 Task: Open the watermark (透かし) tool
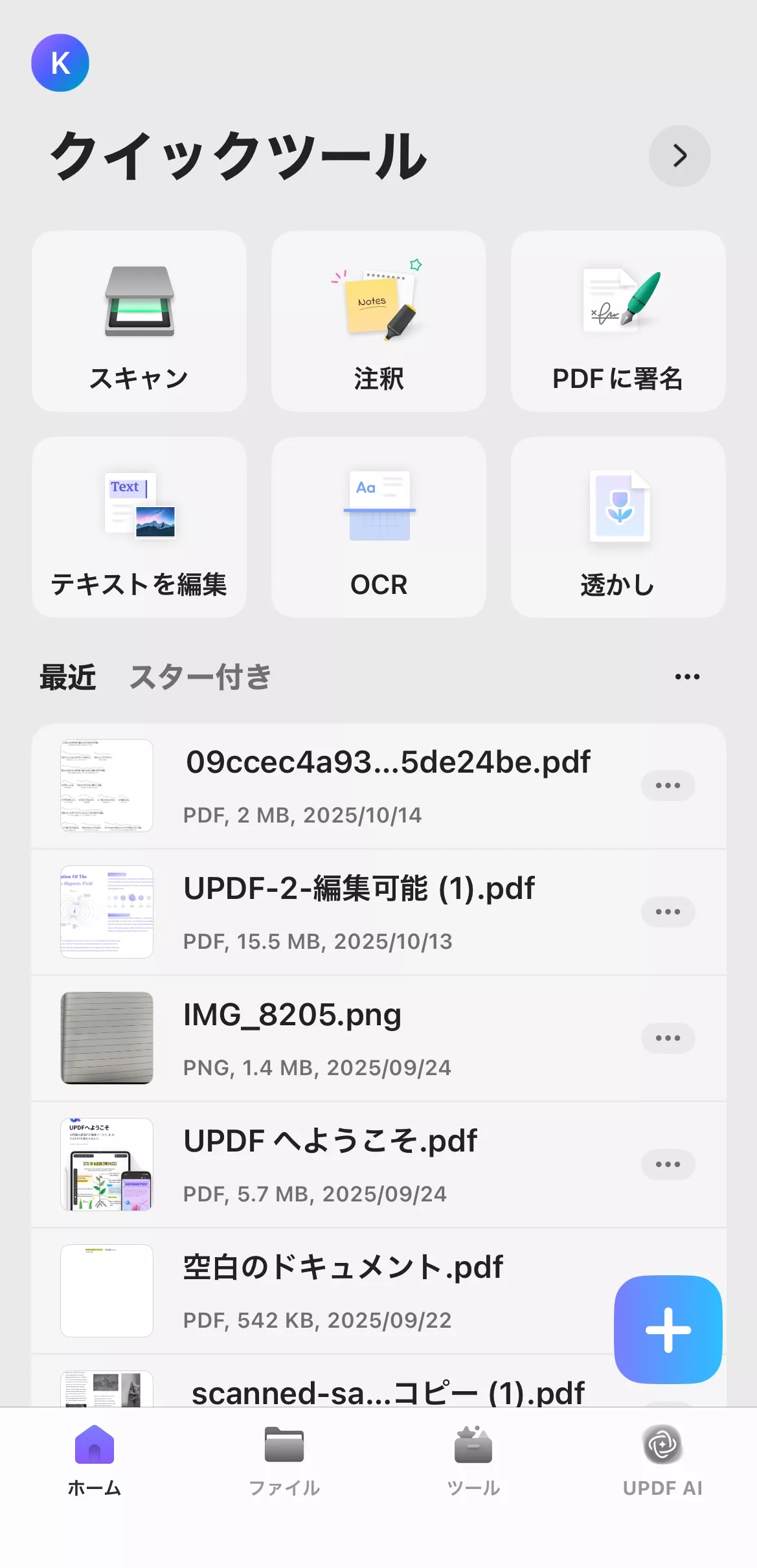(x=617, y=528)
